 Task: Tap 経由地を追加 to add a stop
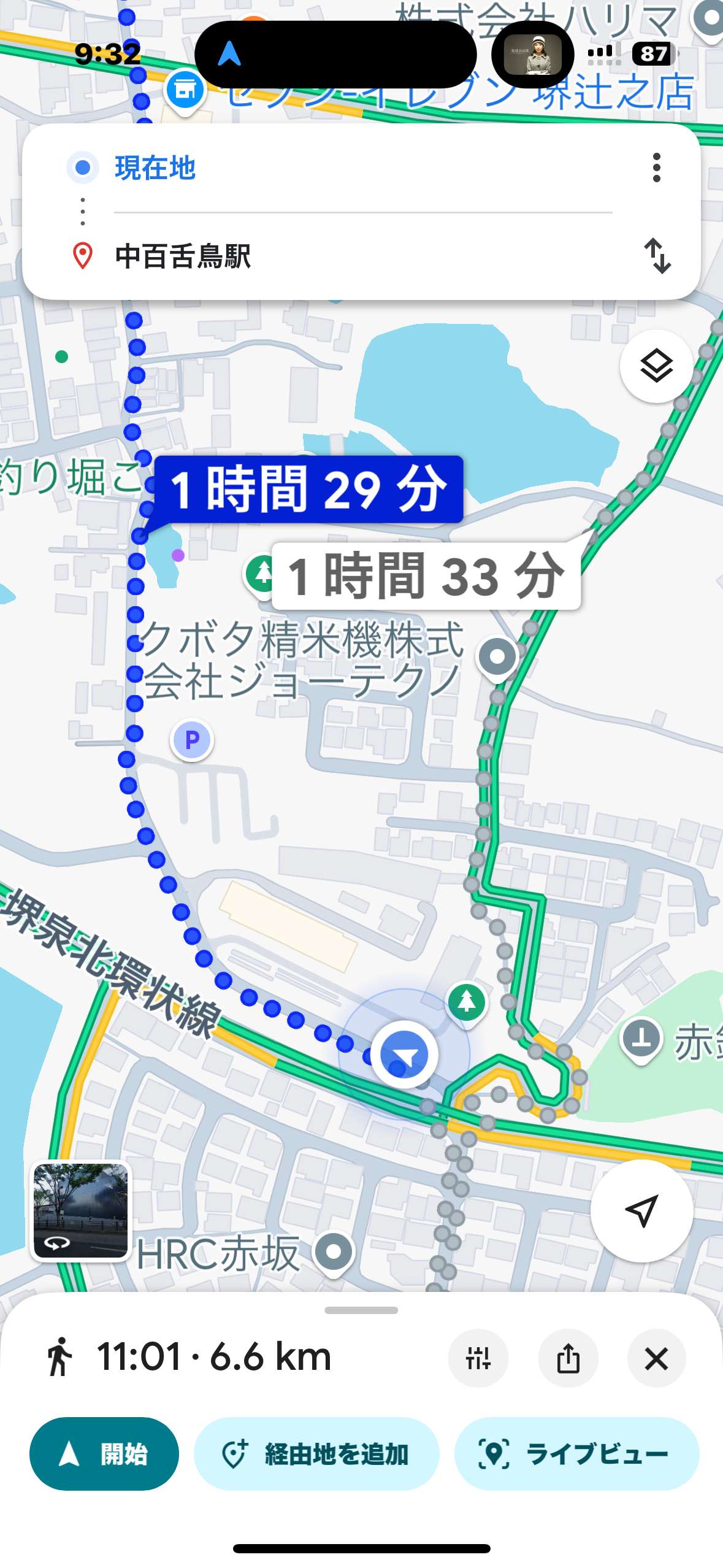(x=316, y=1453)
